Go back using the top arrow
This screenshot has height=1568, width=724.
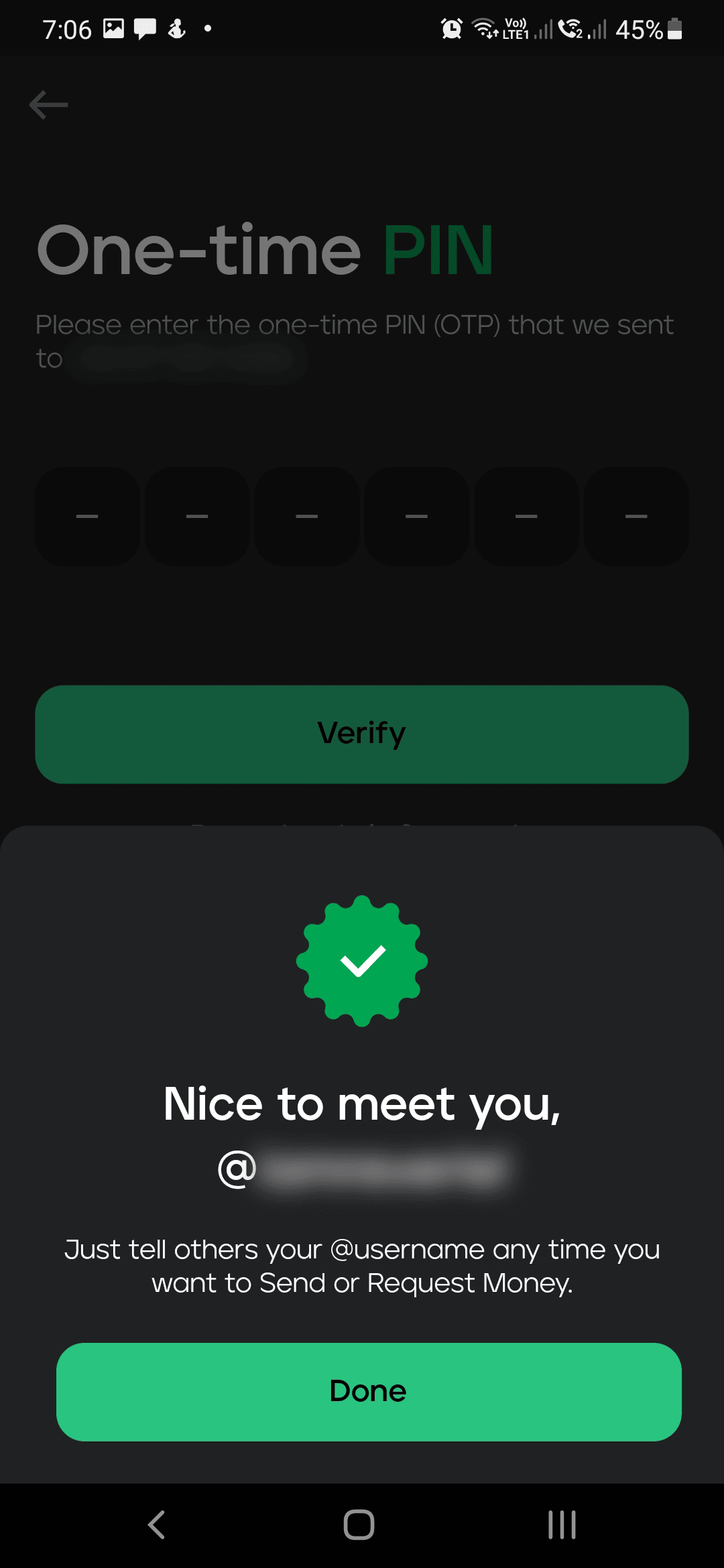click(x=49, y=105)
